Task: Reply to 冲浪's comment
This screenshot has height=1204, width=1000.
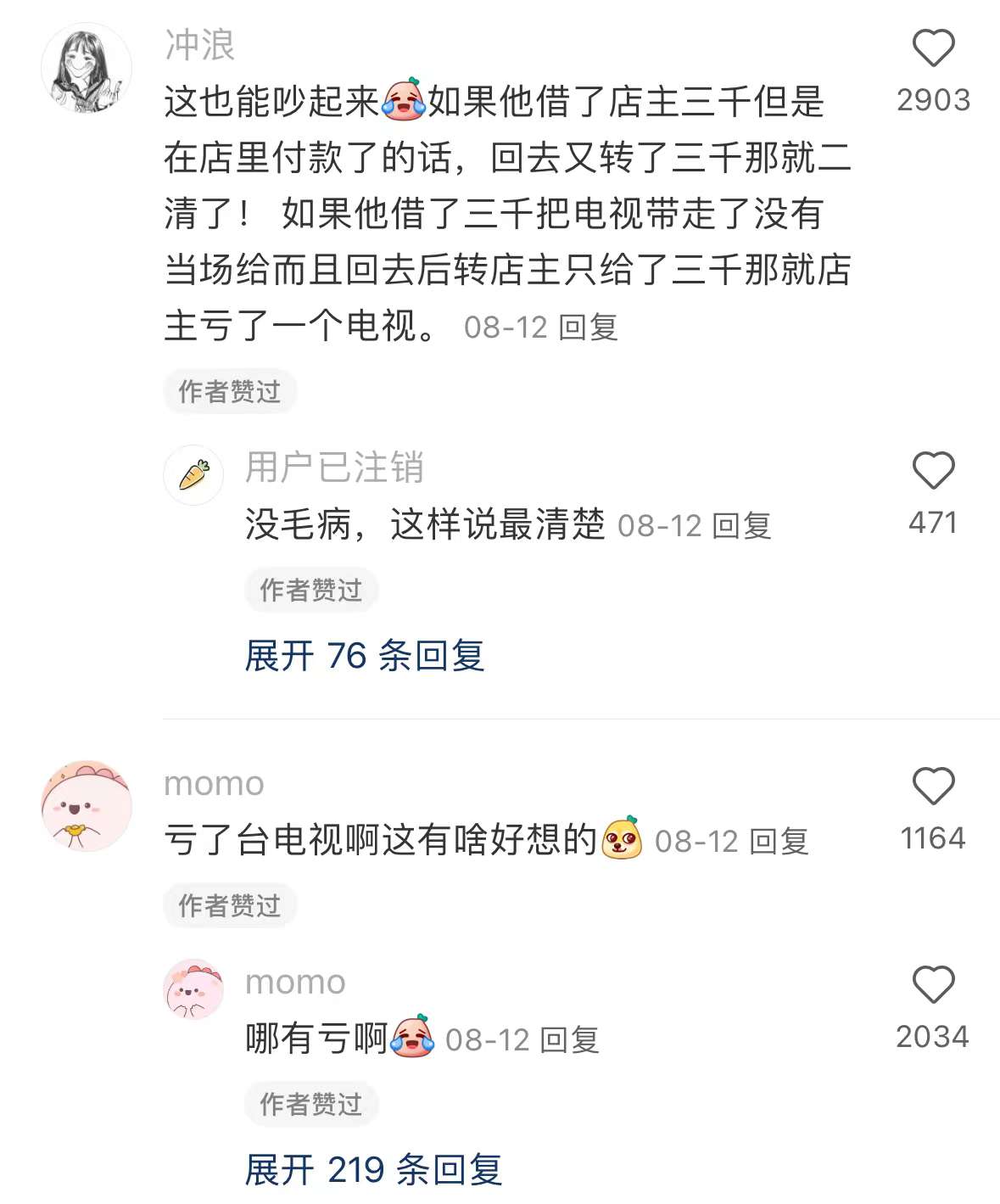Action: pyautogui.click(x=589, y=328)
